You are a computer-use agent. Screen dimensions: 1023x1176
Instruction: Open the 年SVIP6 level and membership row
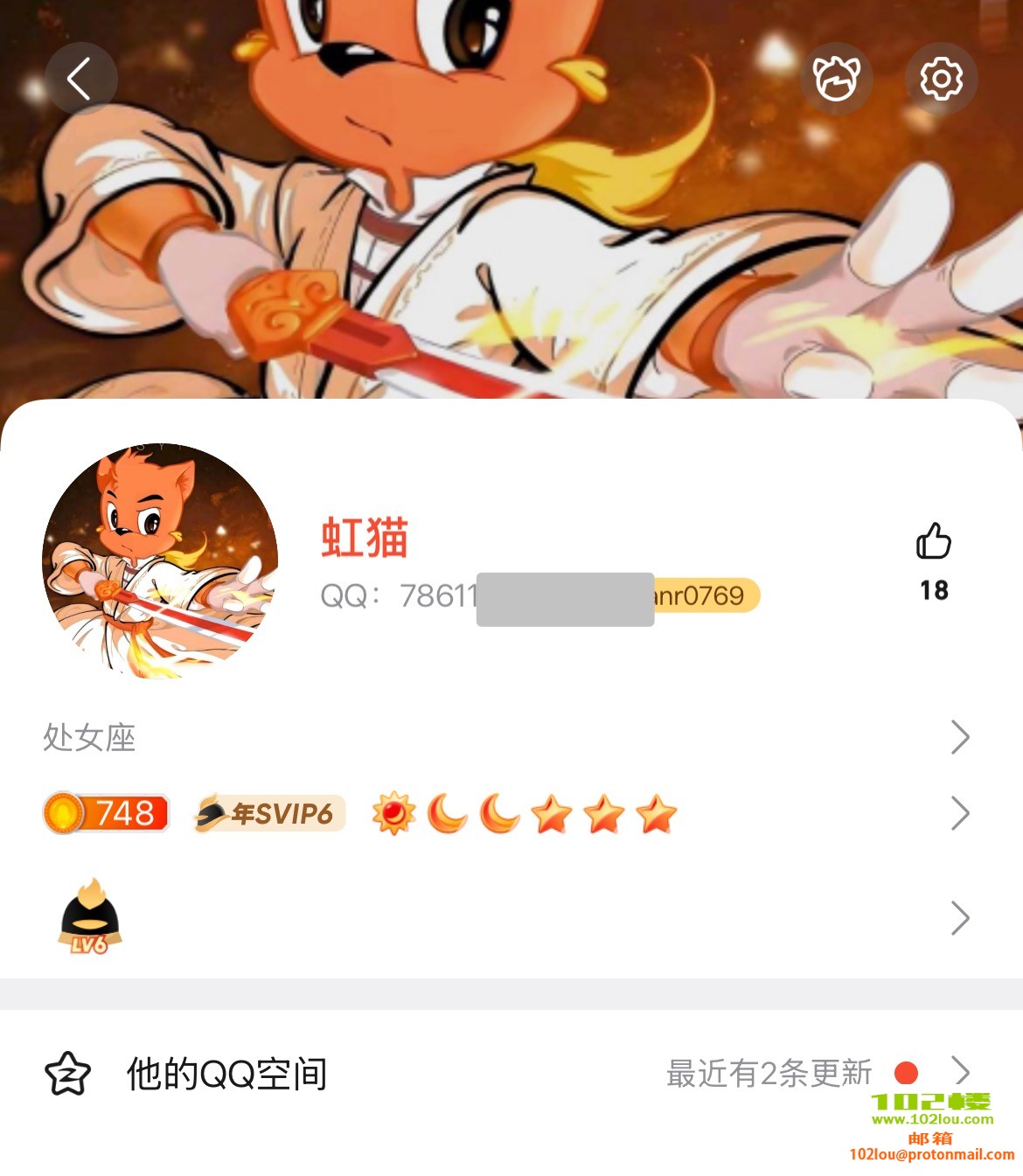[x=507, y=814]
